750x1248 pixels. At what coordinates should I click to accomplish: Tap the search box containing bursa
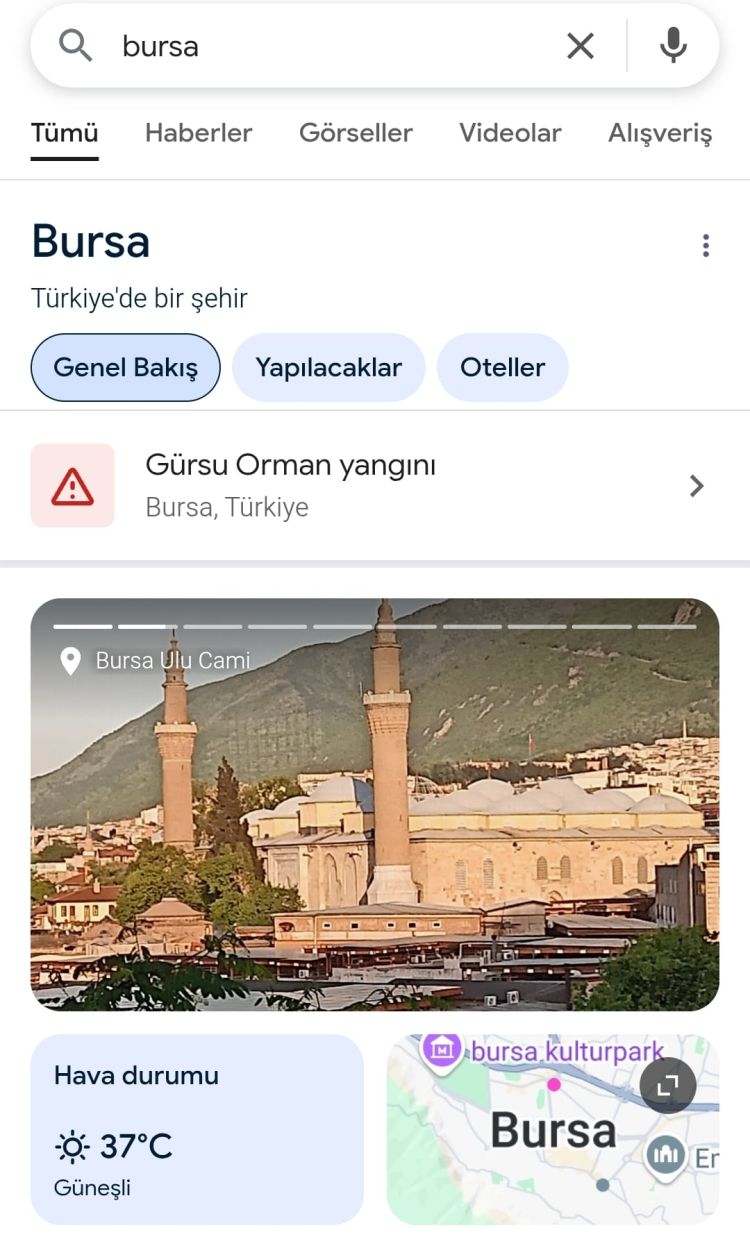click(330, 46)
